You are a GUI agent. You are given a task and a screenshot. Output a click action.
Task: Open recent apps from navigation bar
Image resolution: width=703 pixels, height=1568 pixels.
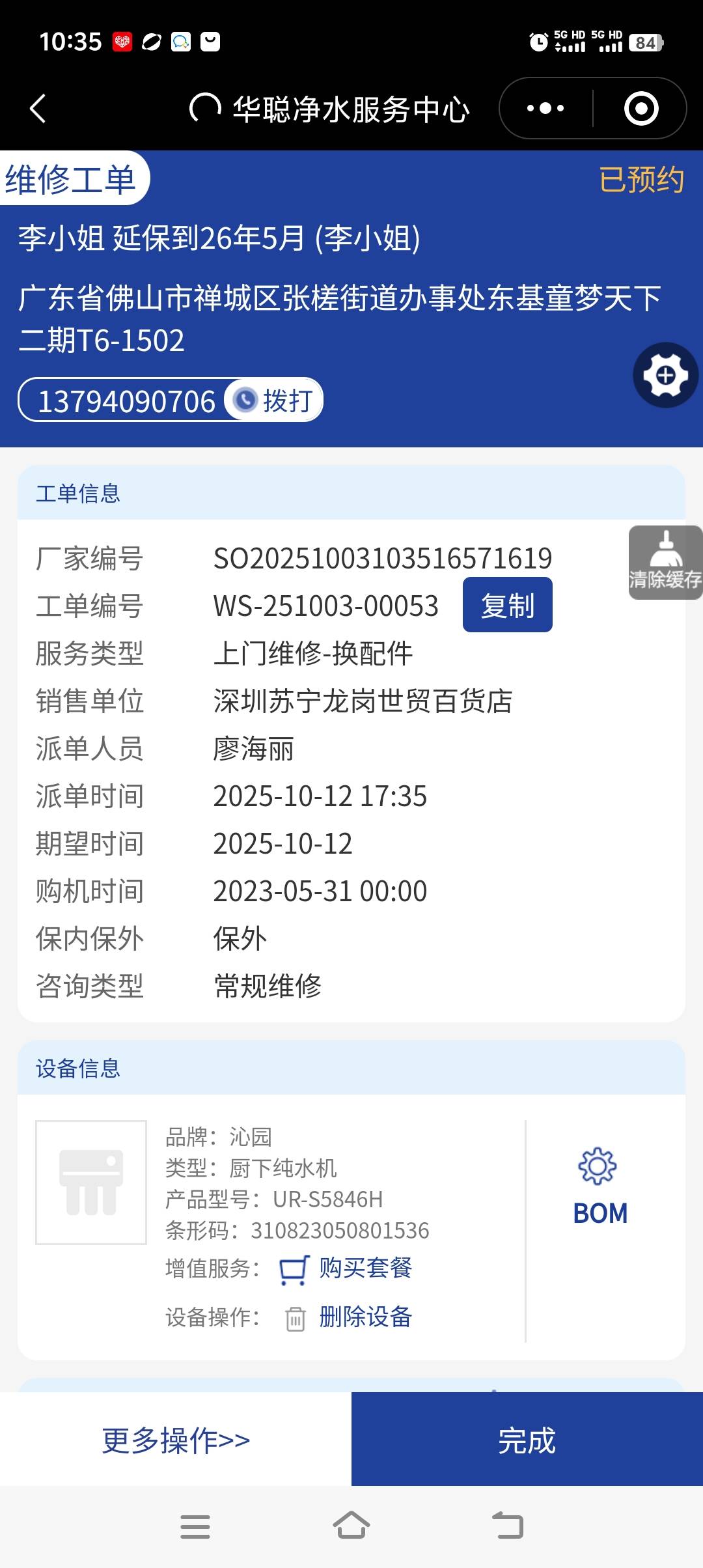[x=195, y=1526]
